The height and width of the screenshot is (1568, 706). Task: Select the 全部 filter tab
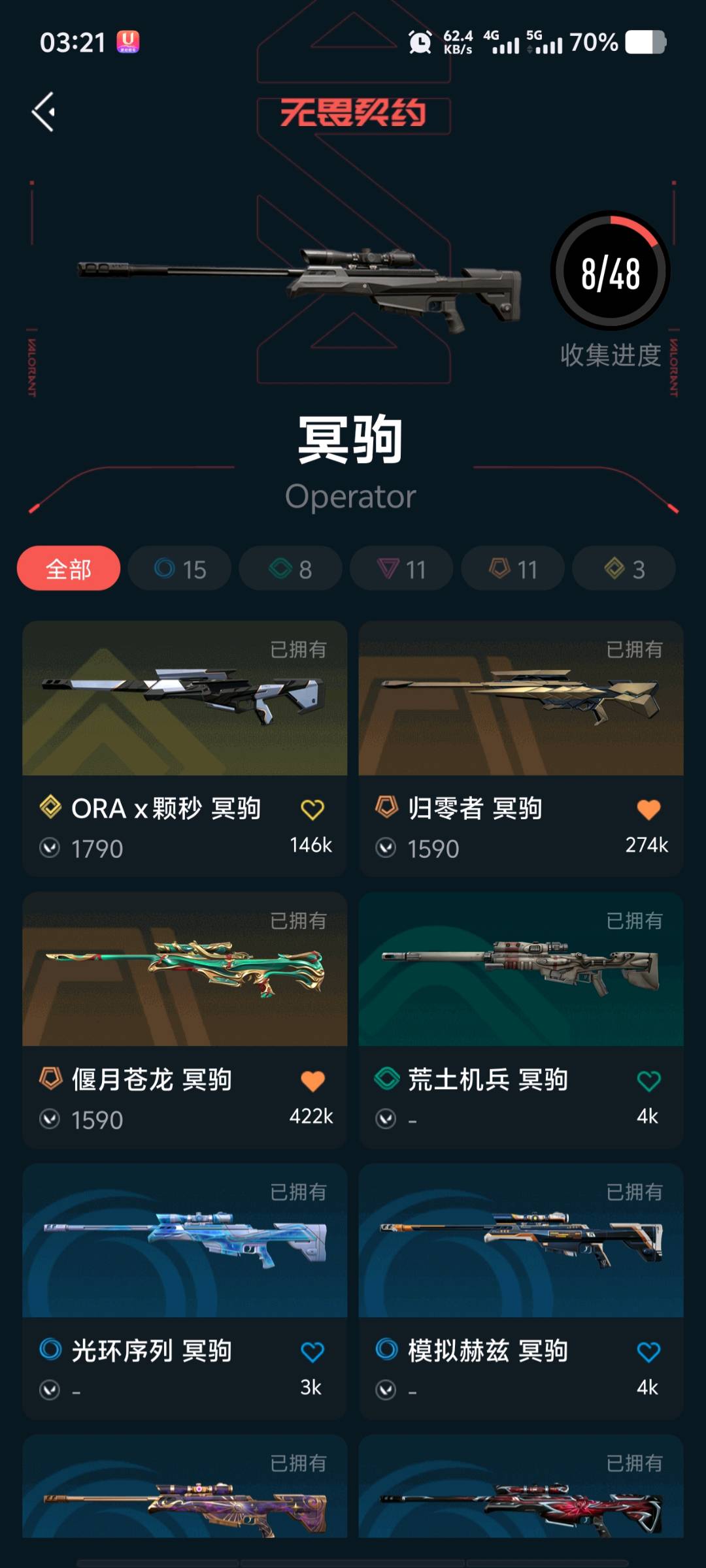[x=69, y=568]
